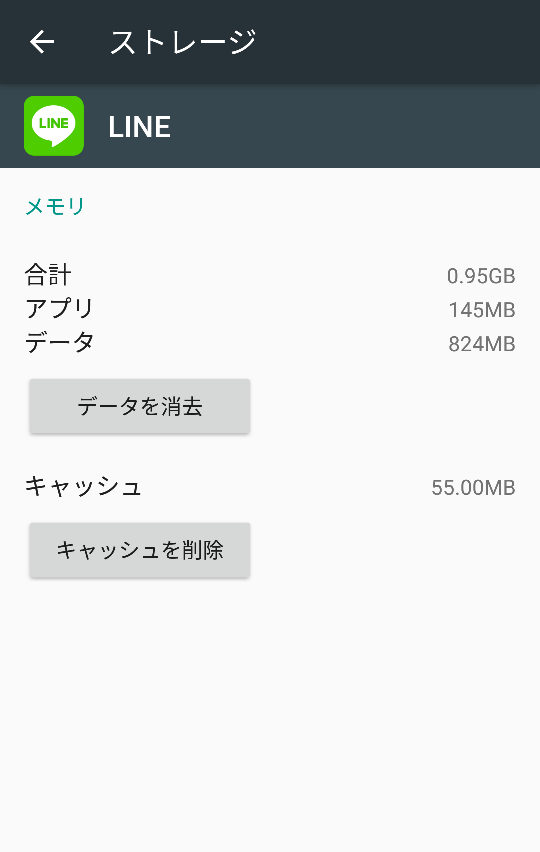Screen dimensions: 540x852
Task: Tap the データを消去 button
Action: (x=140, y=406)
